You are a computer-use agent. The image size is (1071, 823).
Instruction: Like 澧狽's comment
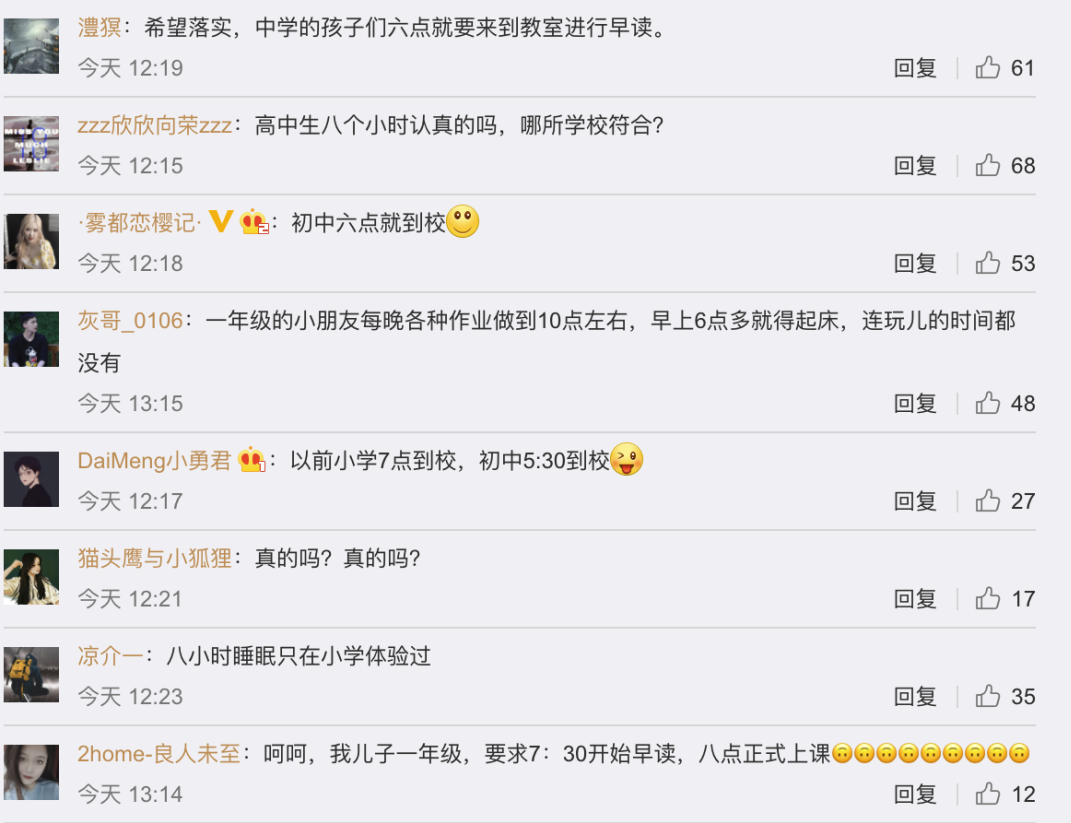pos(988,68)
